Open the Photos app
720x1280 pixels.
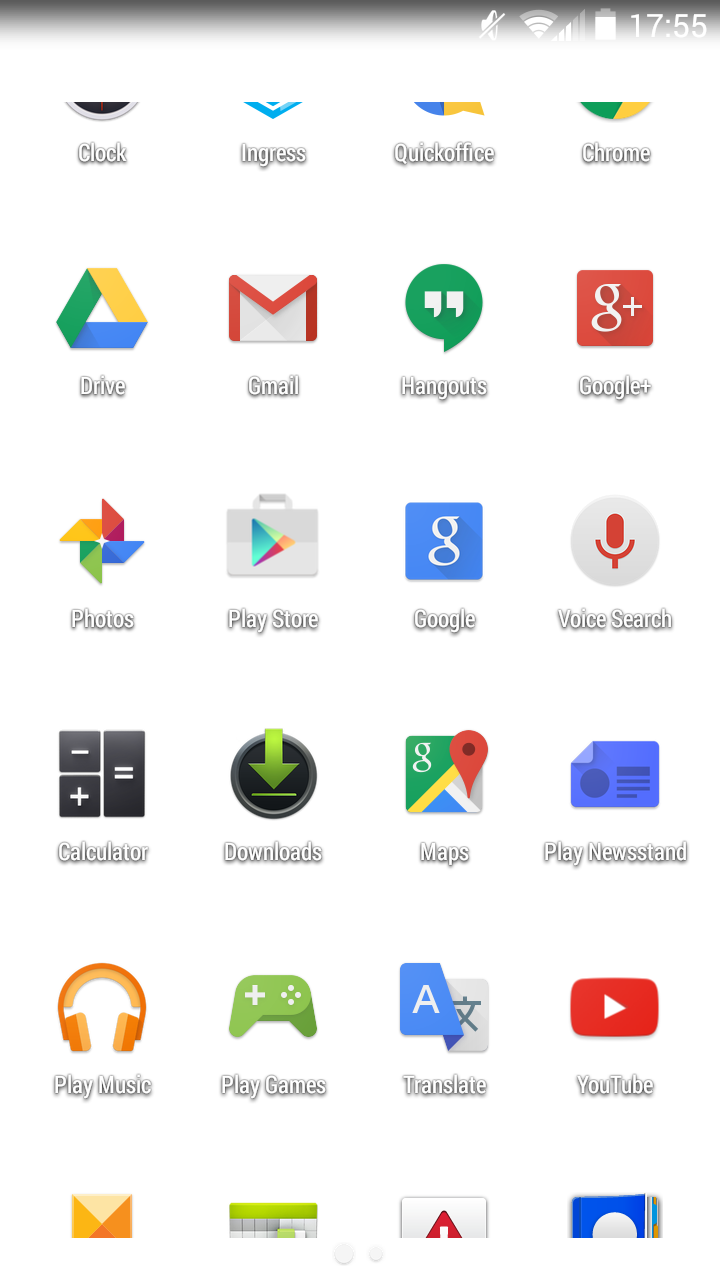tap(102, 541)
